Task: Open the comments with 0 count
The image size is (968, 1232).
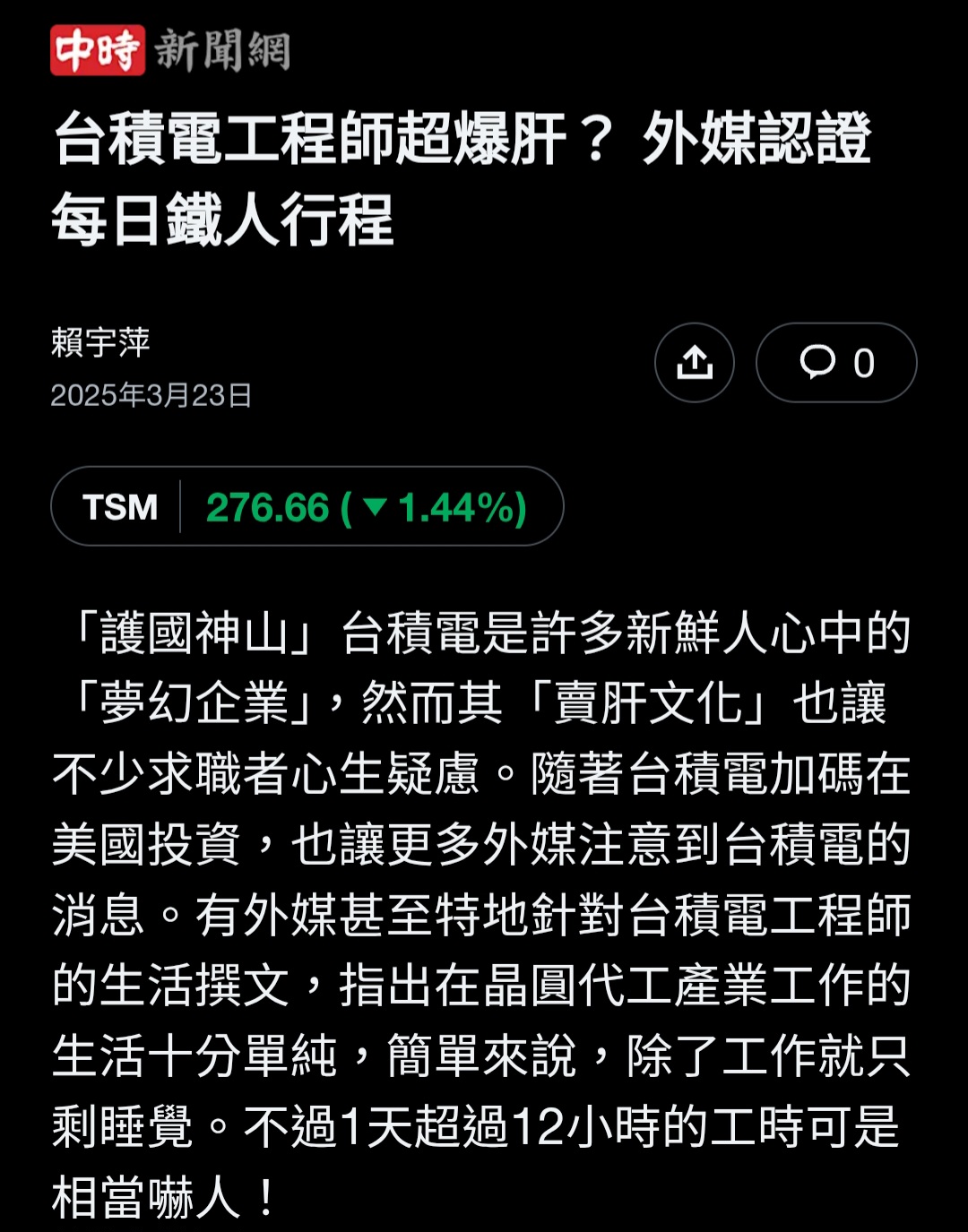Action: (835, 363)
